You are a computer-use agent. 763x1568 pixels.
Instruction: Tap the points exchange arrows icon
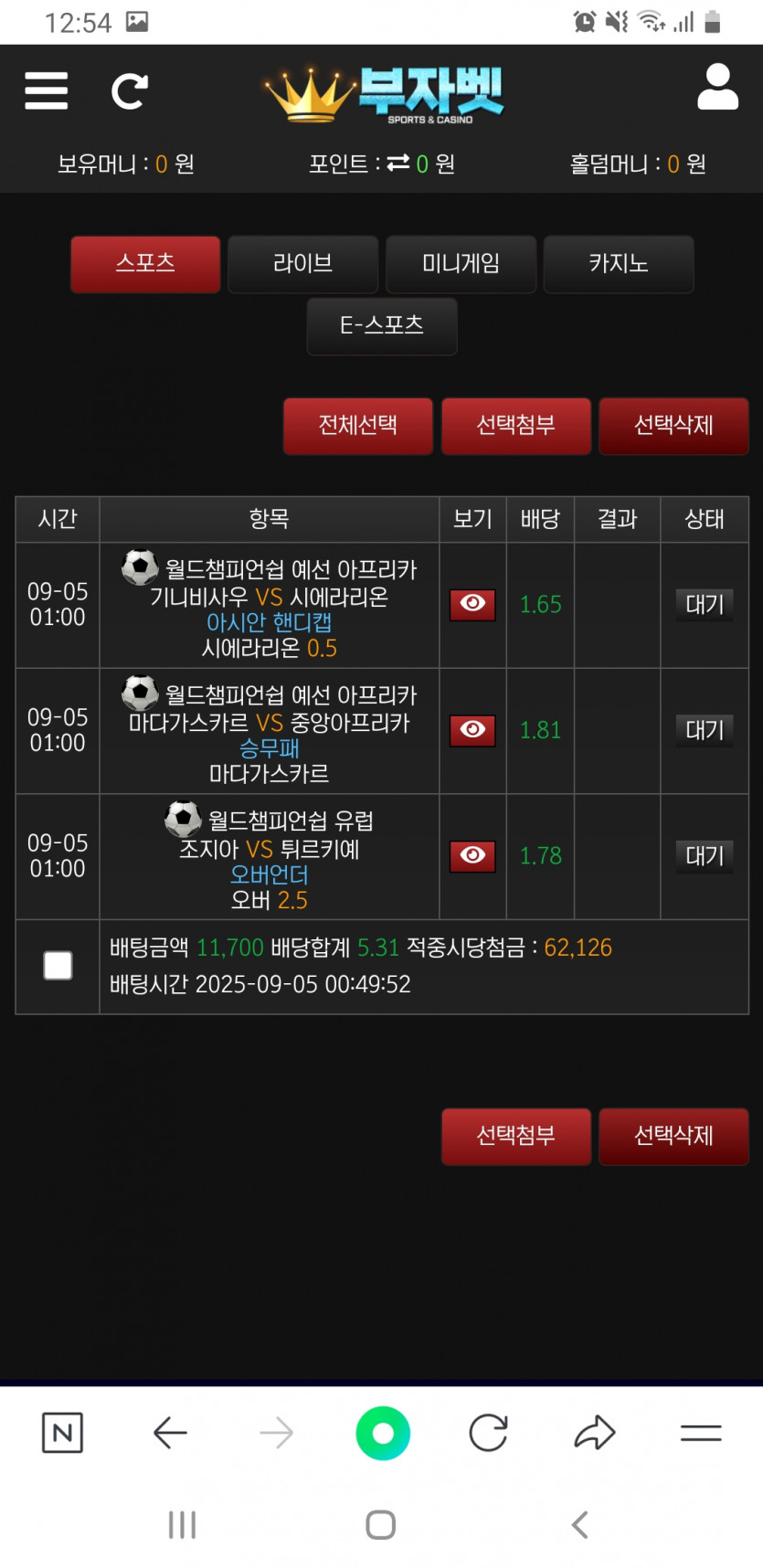[x=397, y=164]
